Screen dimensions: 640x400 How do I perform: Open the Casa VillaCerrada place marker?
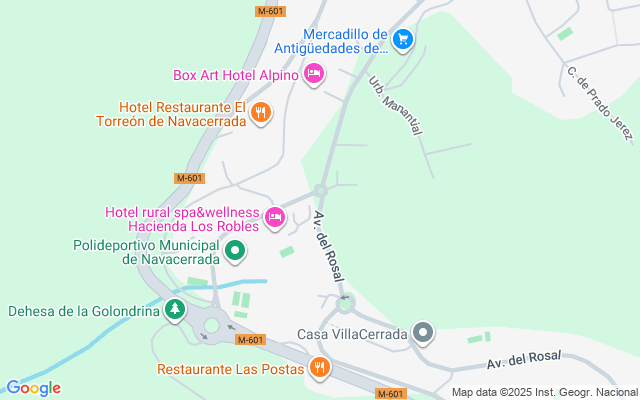[423, 333]
